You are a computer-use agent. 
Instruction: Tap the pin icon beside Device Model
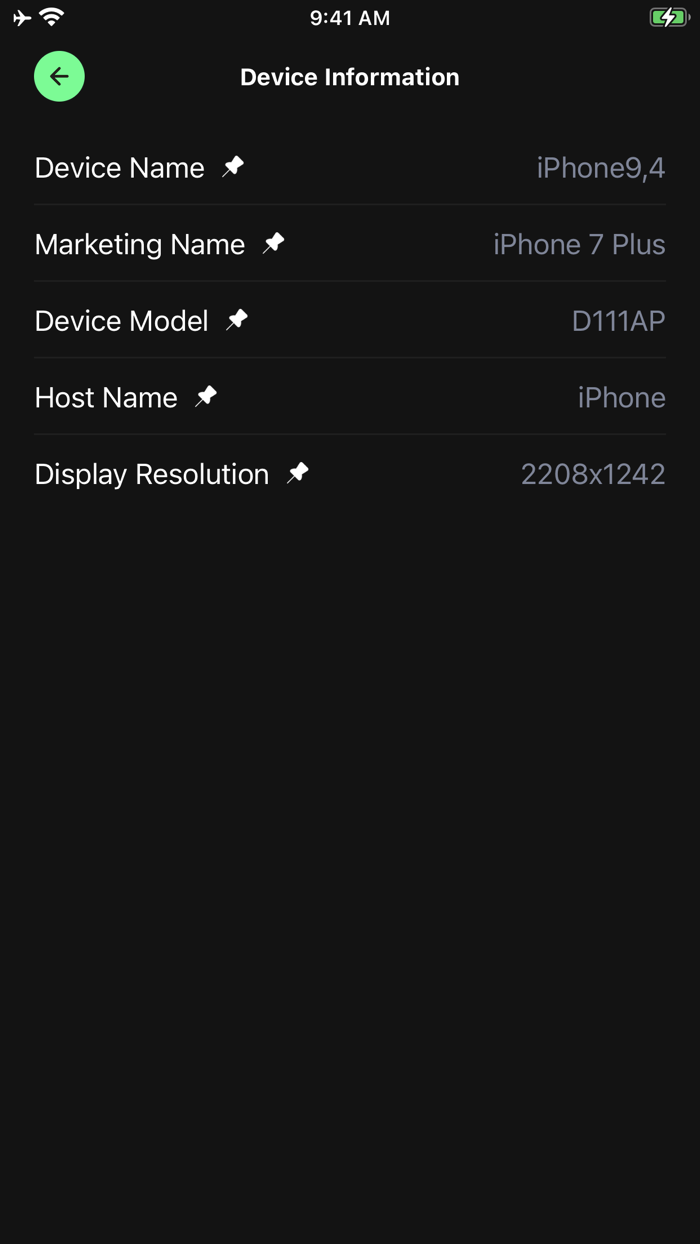point(237,320)
